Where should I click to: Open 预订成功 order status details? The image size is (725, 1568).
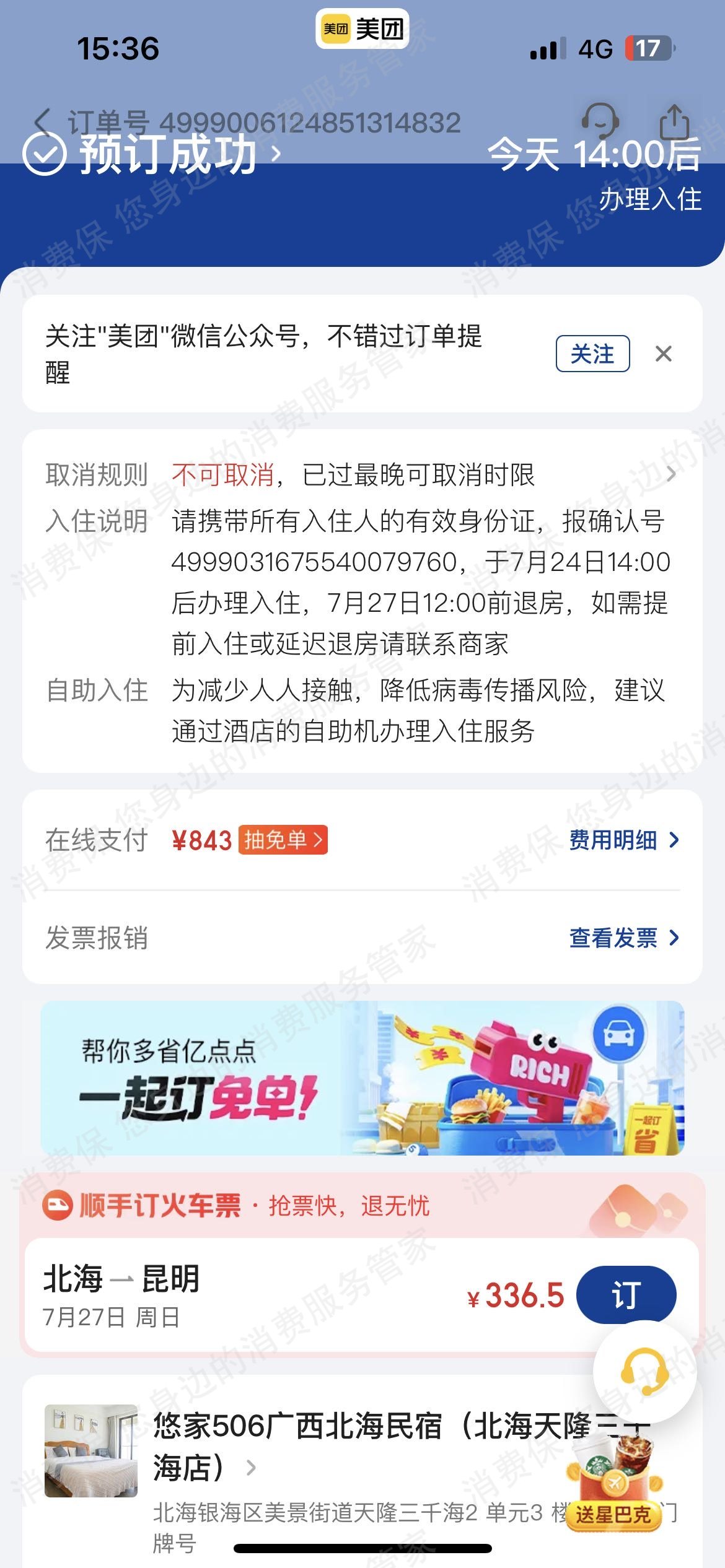[167, 154]
